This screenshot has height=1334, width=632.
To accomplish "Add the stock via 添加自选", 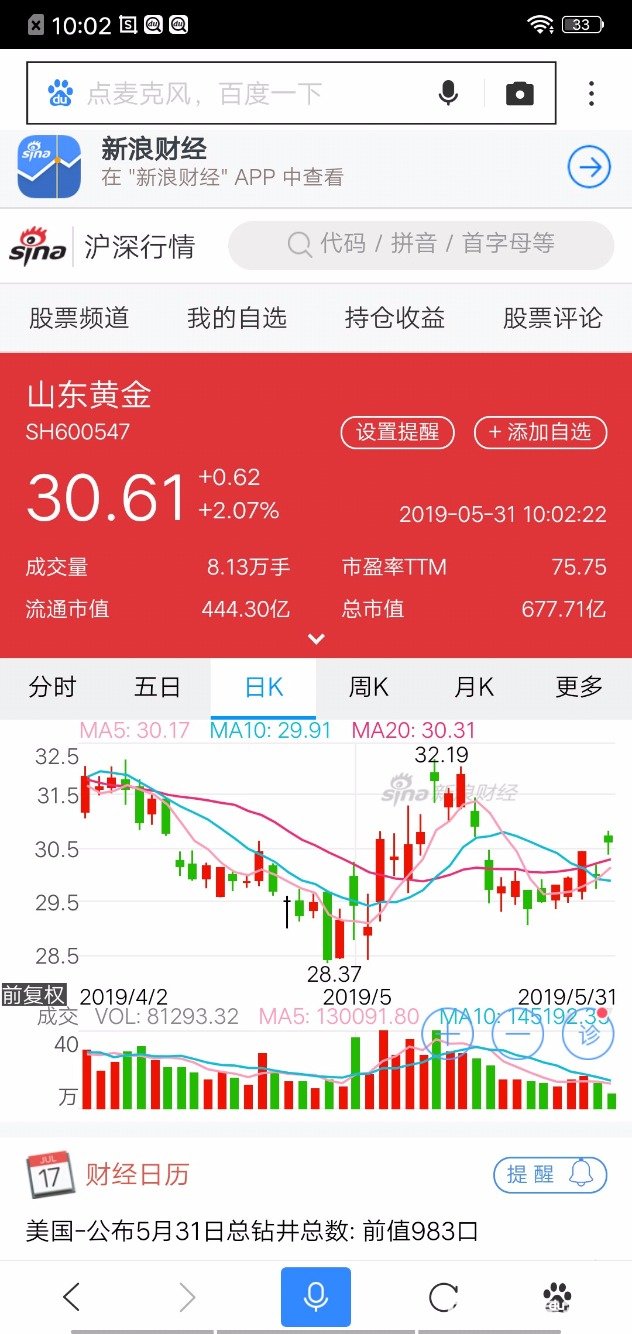I will point(540,433).
